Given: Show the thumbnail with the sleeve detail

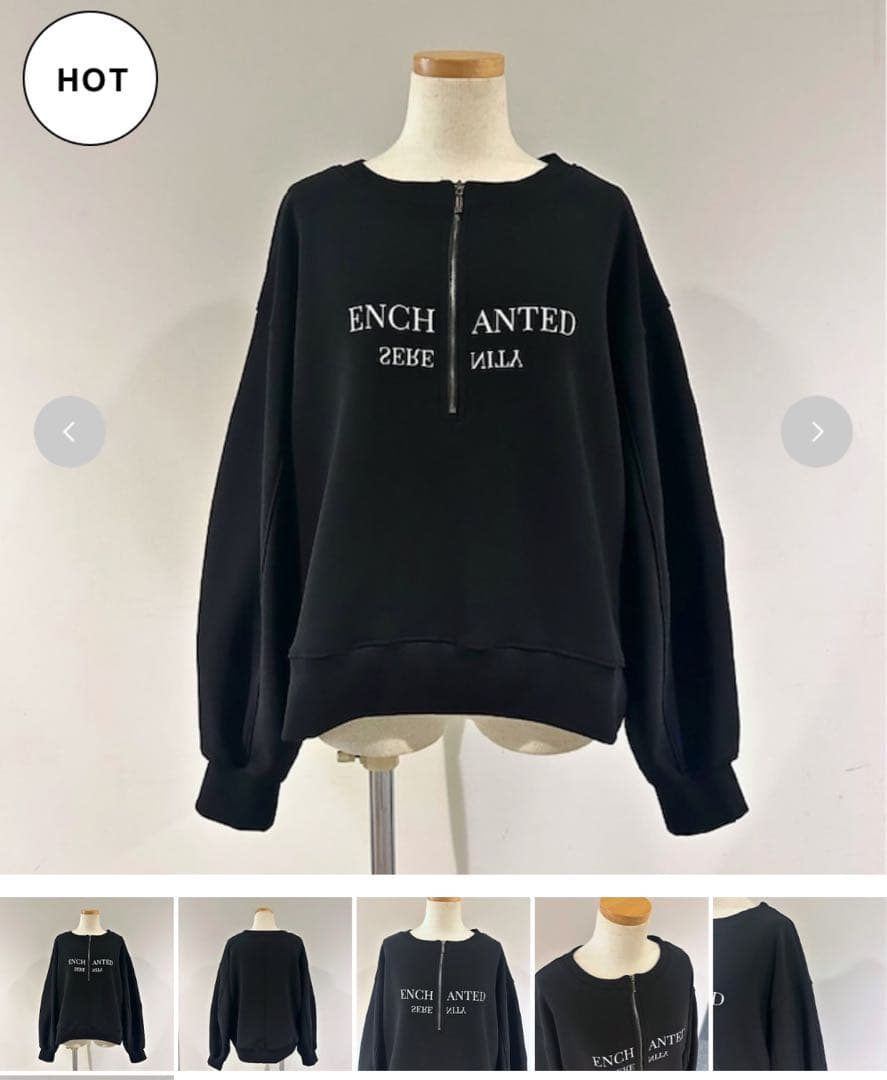Looking at the screenshot, I should pyautogui.click(x=798, y=983).
